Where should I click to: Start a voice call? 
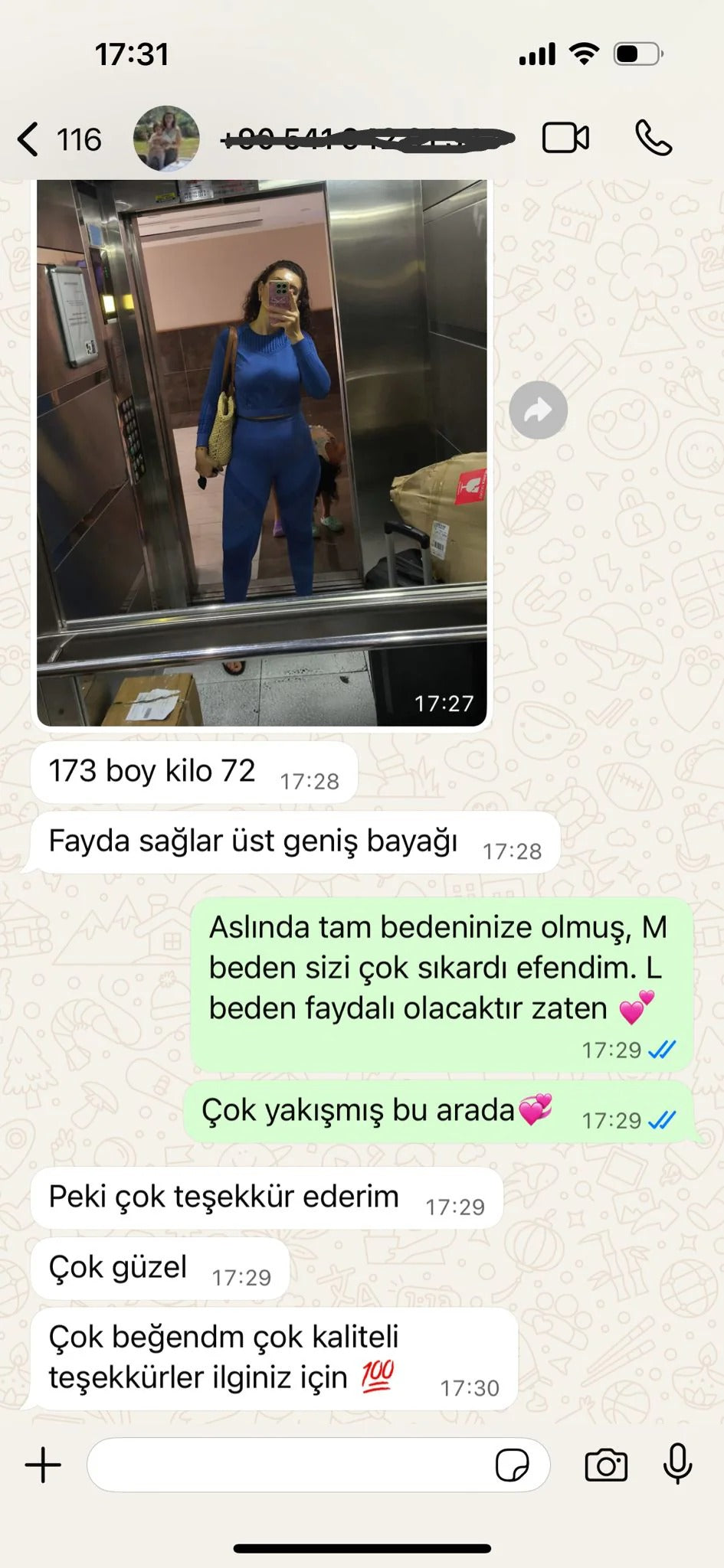pos(654,139)
